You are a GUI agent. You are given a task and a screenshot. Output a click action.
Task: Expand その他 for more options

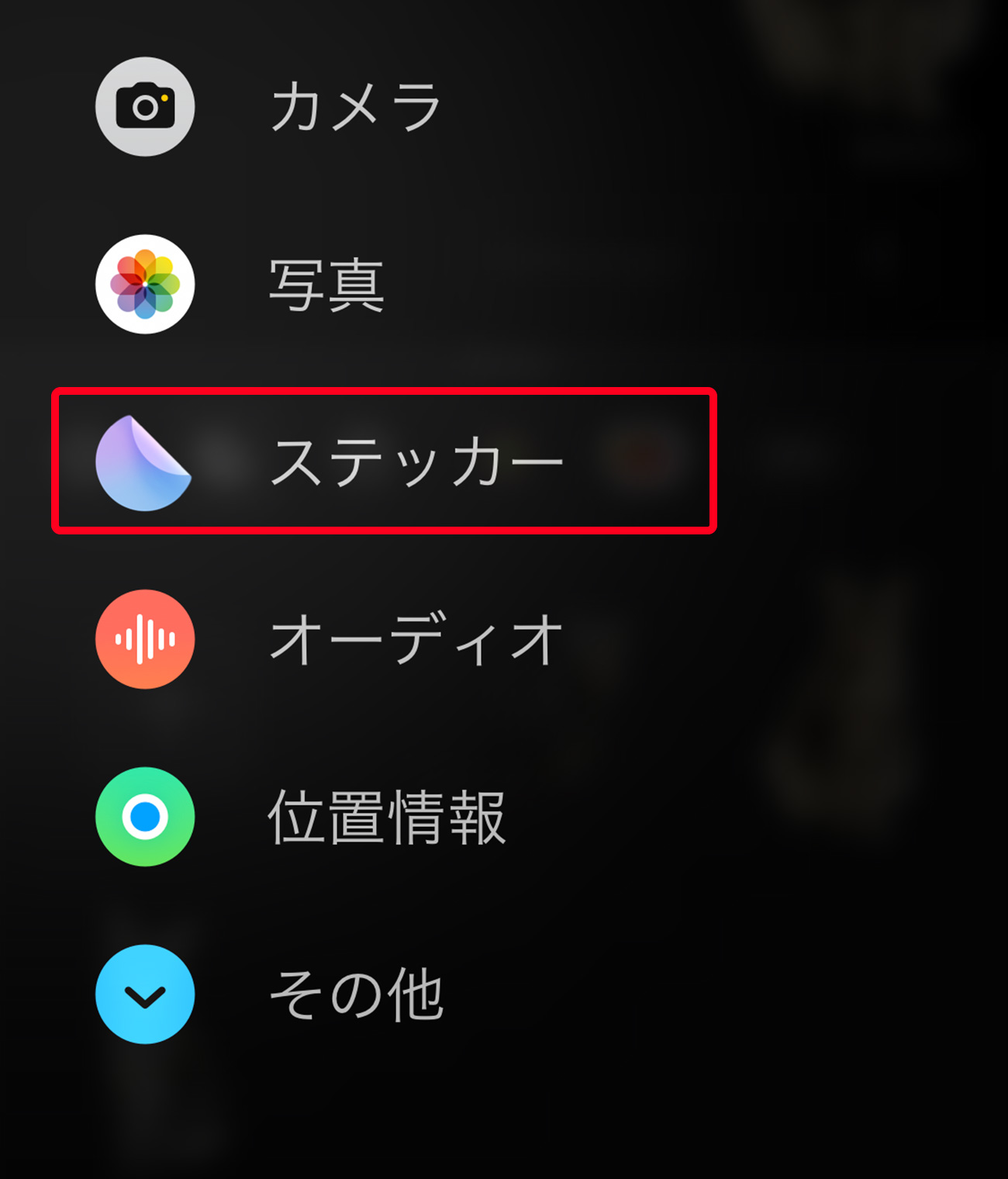[x=145, y=994]
